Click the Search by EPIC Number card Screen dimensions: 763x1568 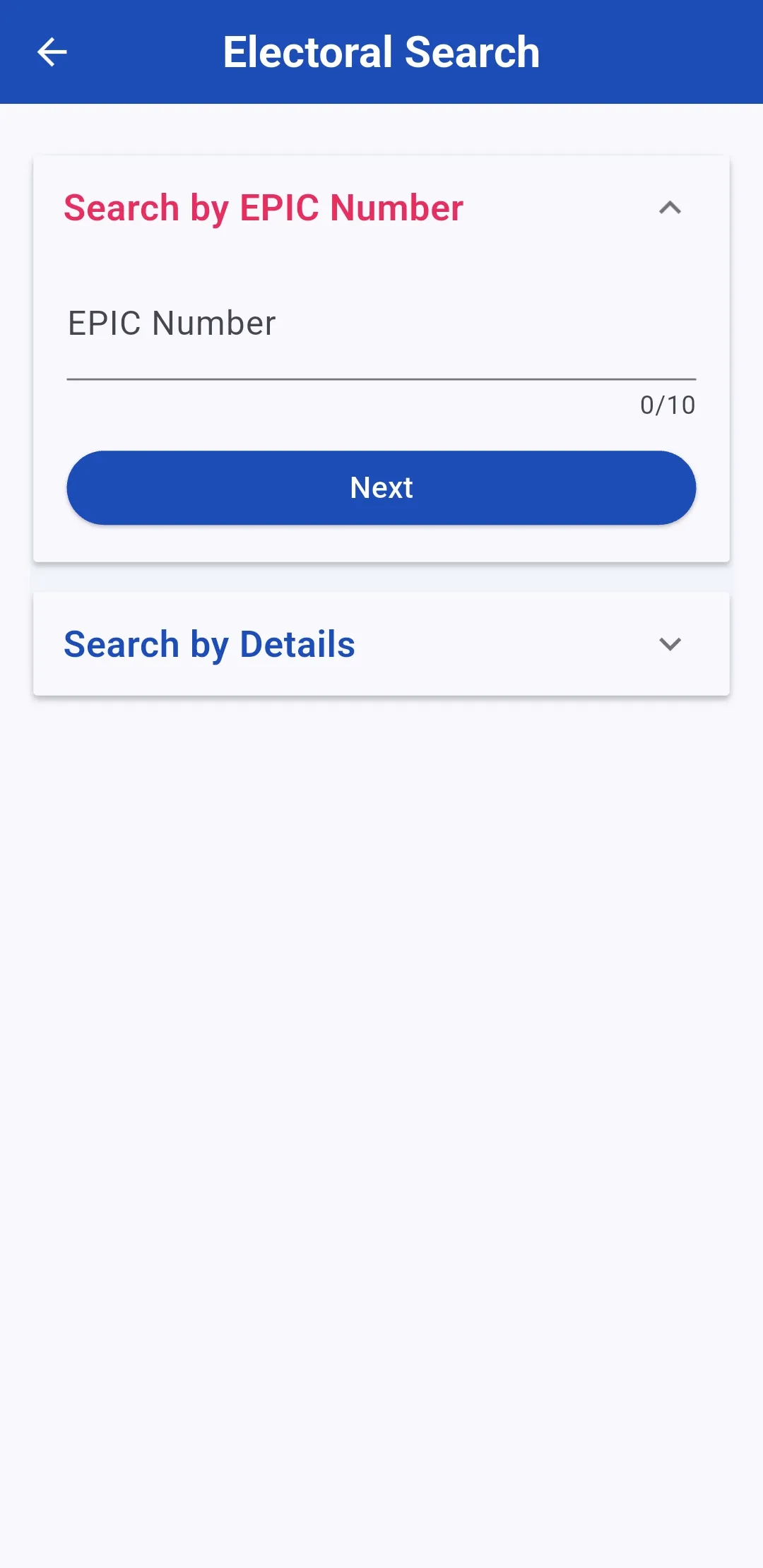[381, 356]
